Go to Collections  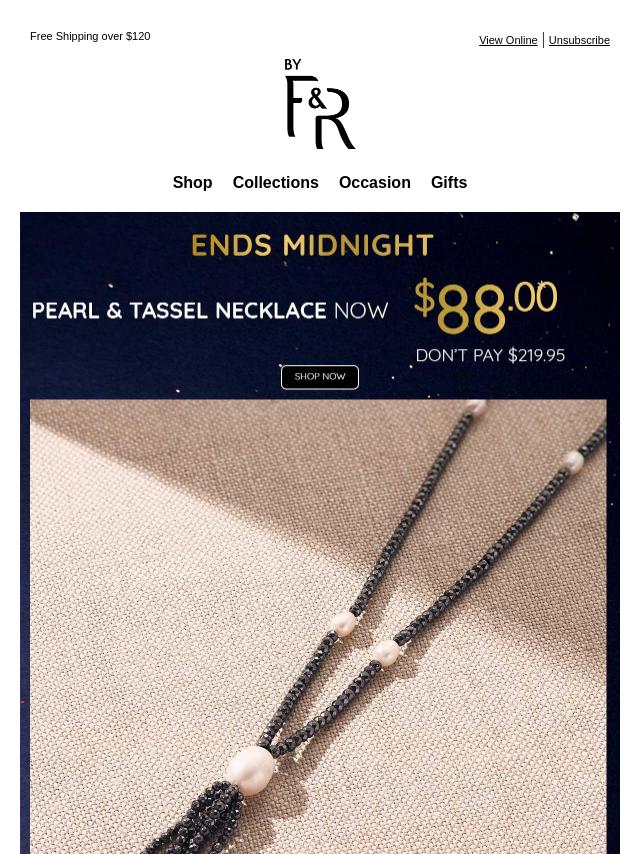(275, 182)
